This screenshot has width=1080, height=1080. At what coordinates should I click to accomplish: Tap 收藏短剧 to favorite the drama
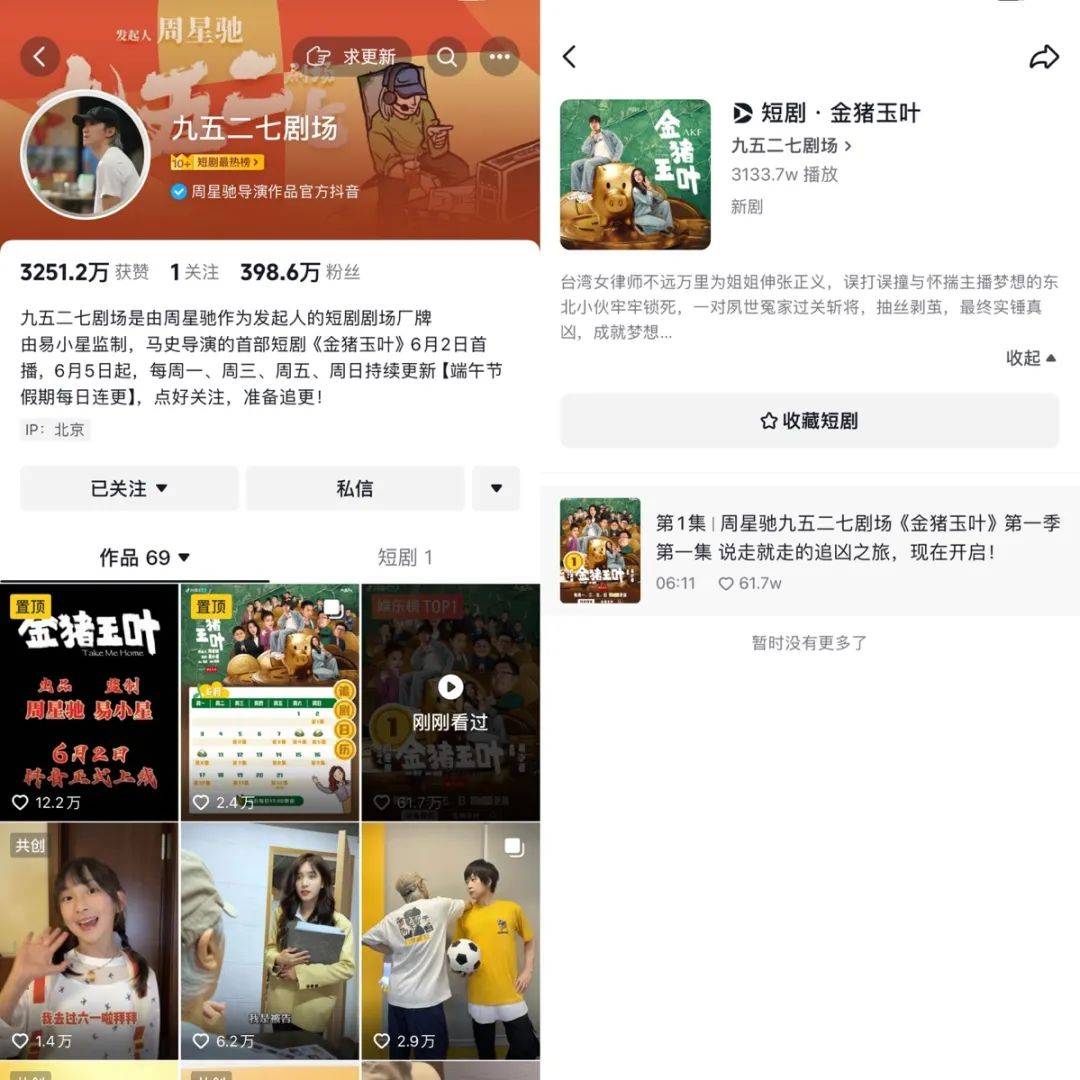(x=809, y=421)
